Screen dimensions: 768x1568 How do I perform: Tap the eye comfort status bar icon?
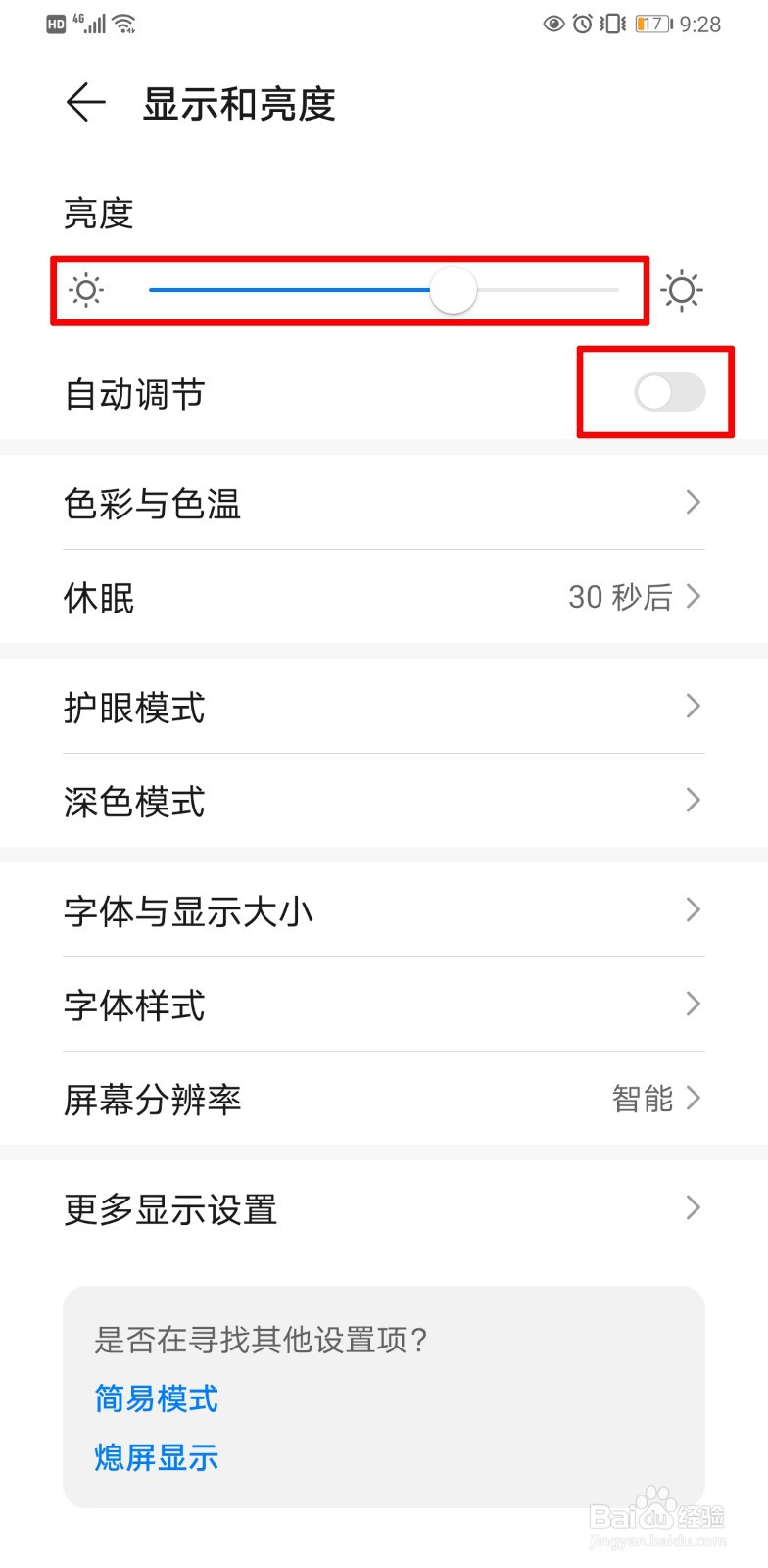553,24
